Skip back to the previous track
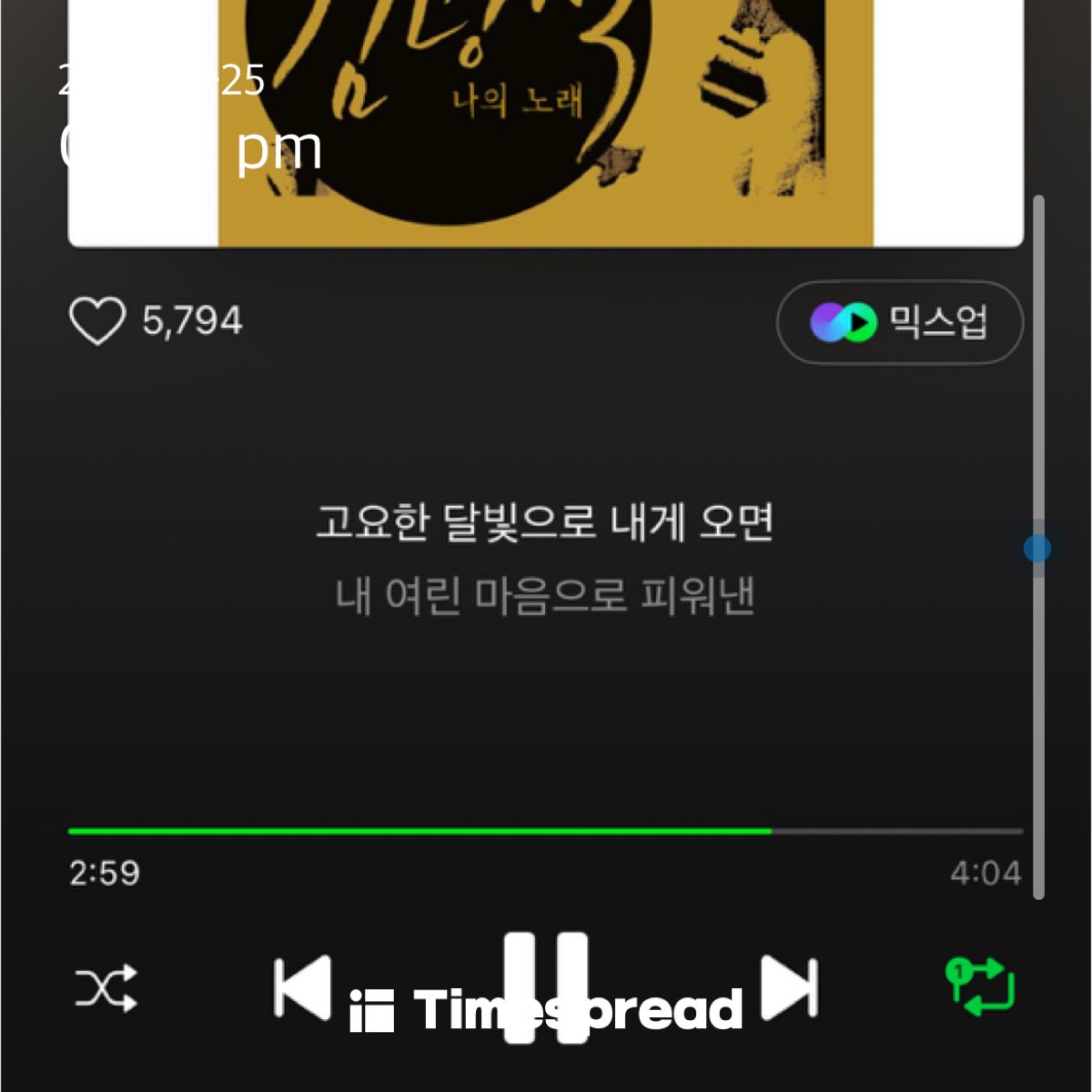 [302, 986]
